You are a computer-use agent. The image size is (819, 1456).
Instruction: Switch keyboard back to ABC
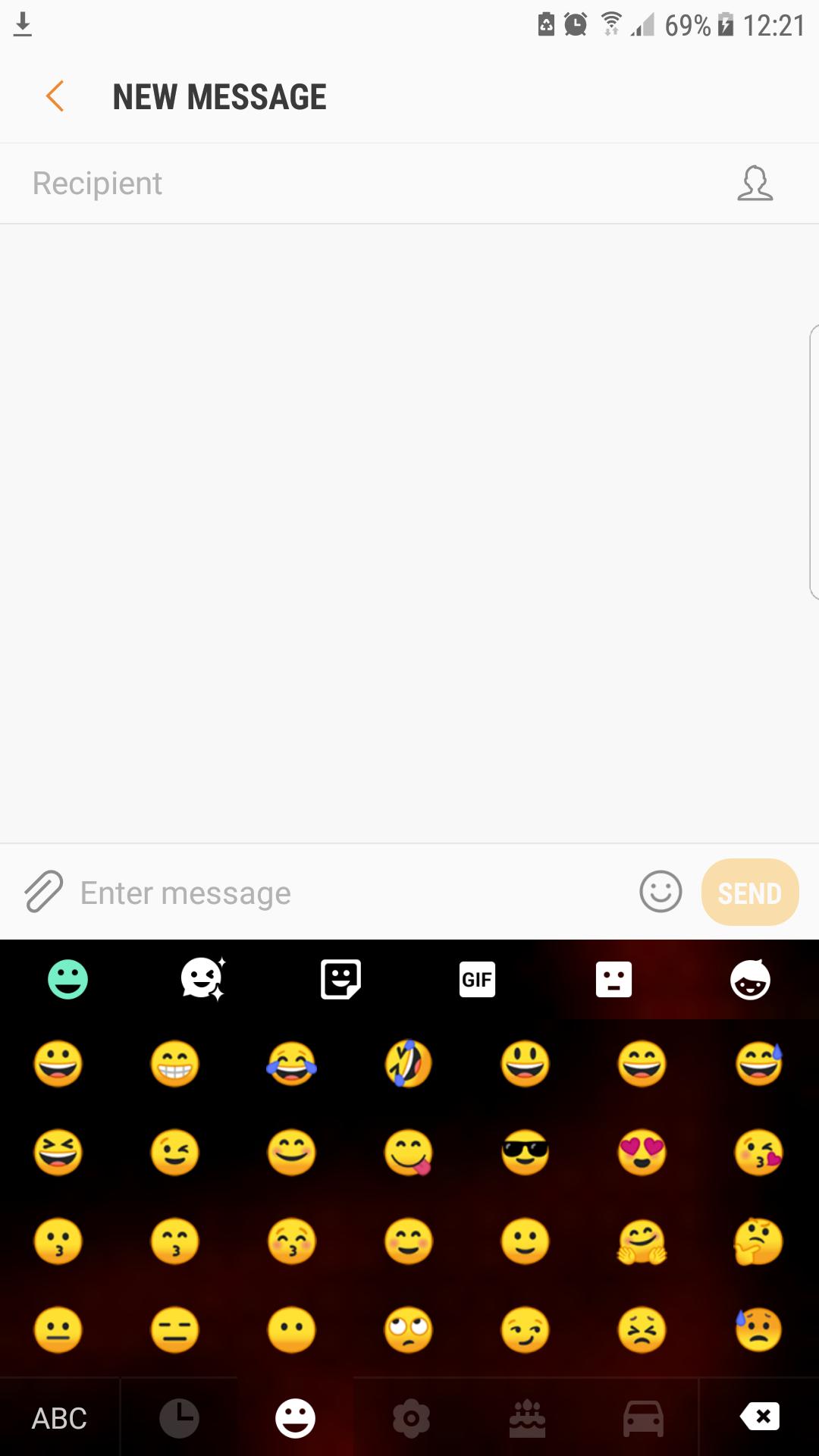click(x=59, y=1417)
